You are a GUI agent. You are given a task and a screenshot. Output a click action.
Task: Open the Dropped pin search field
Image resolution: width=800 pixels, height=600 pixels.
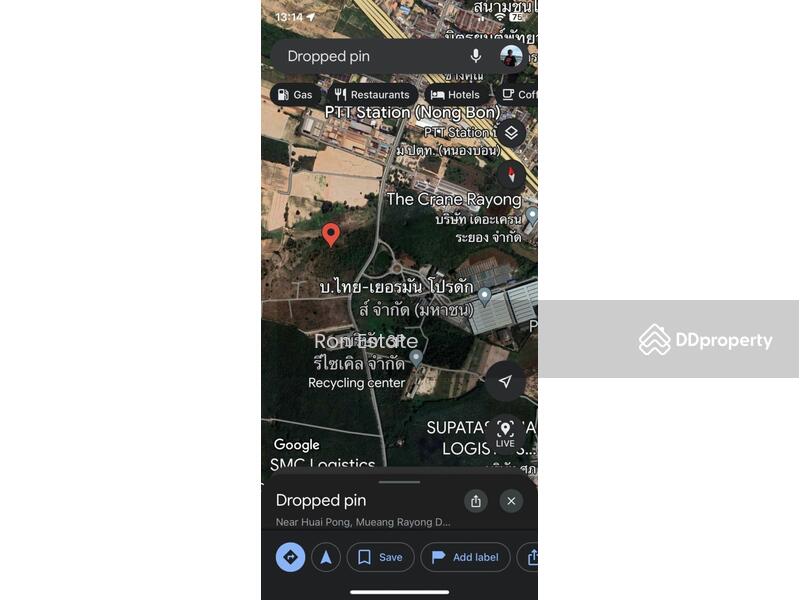pos(365,57)
